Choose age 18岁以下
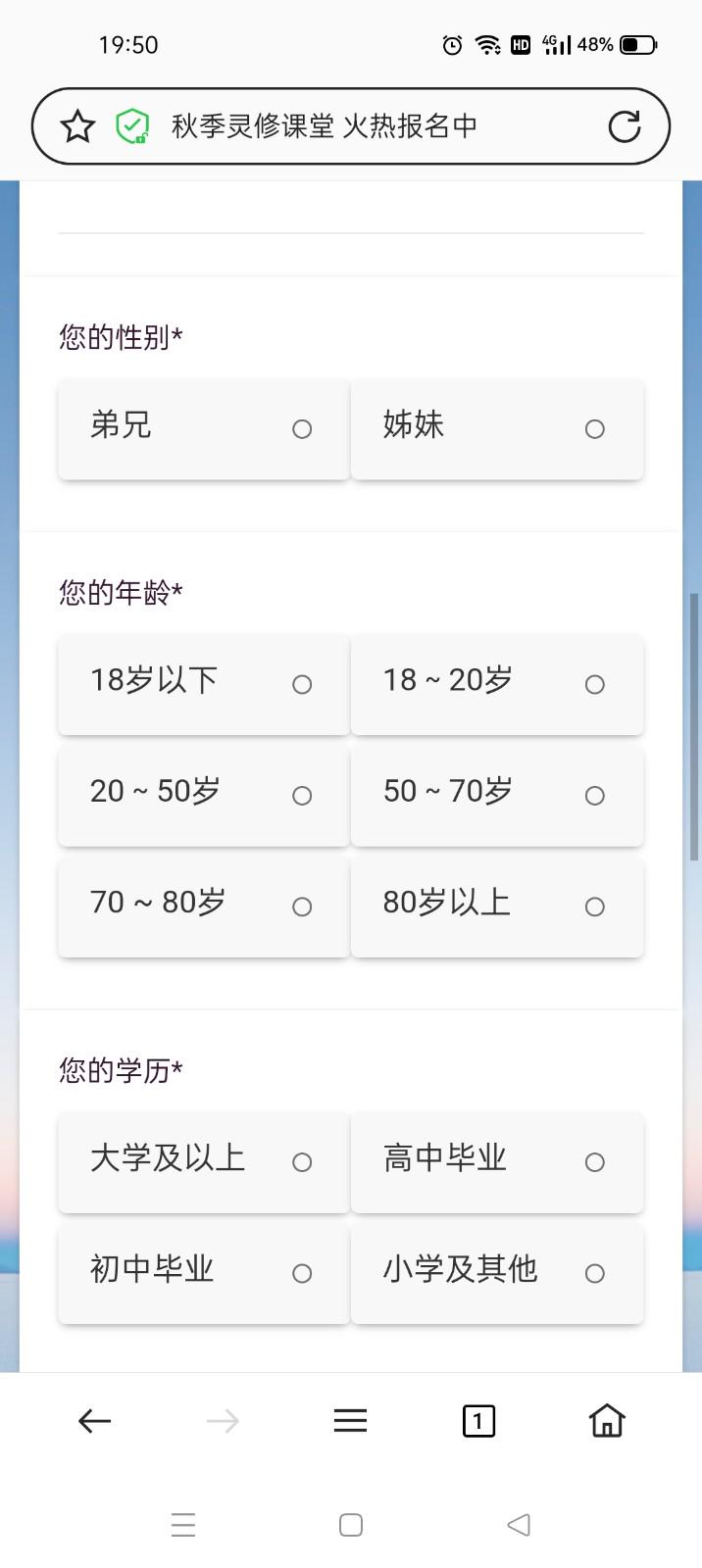The image size is (702, 1568). [x=204, y=684]
